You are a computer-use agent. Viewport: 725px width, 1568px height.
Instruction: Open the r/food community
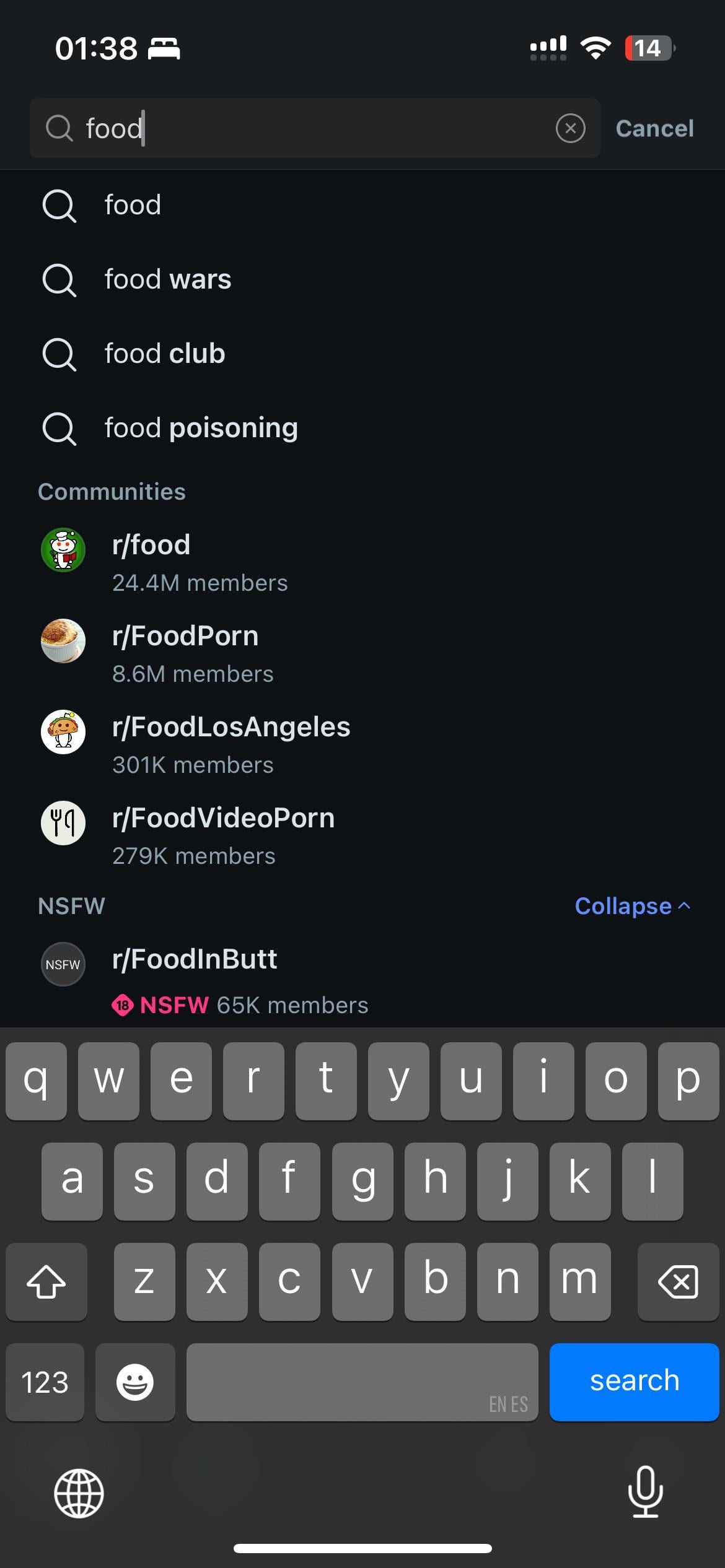click(x=362, y=562)
